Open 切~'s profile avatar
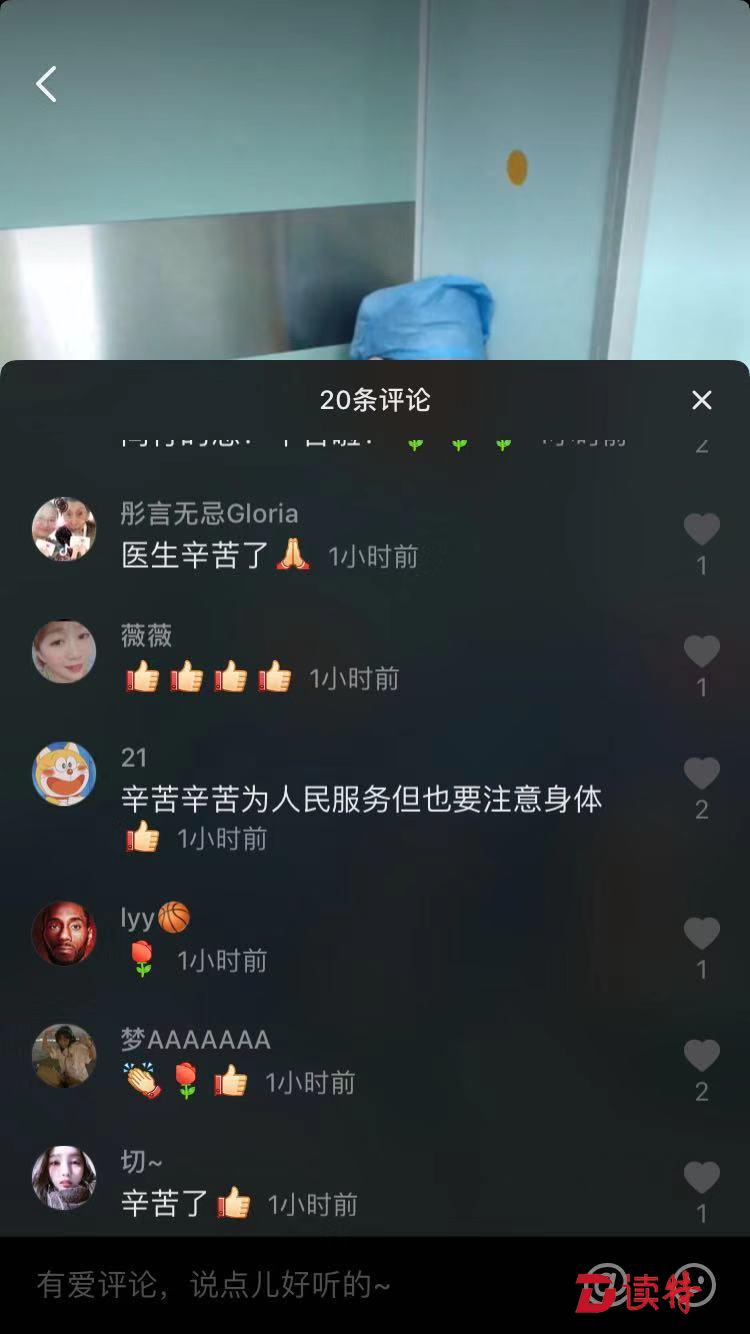This screenshot has width=750, height=1334. click(64, 1177)
